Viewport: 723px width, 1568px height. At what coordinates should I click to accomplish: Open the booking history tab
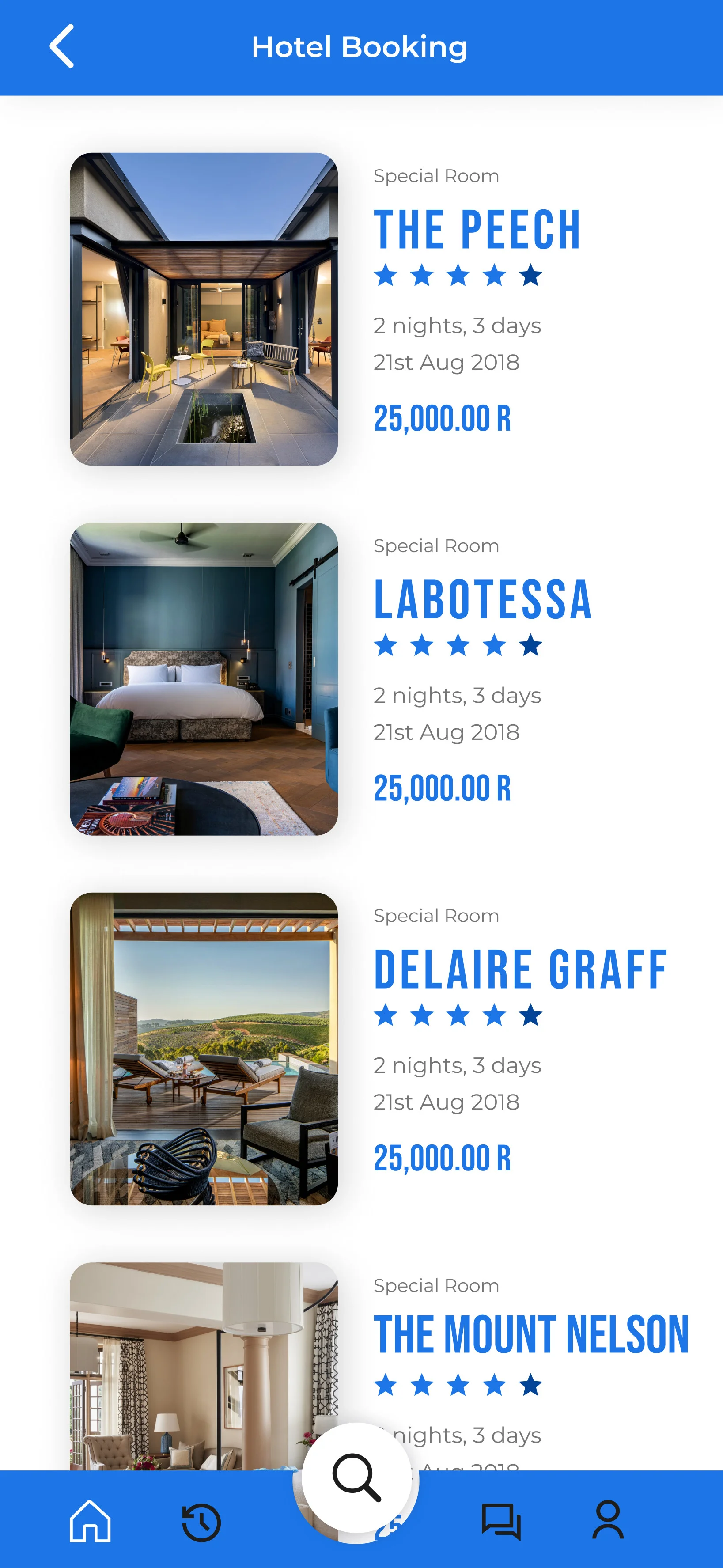[201, 1523]
